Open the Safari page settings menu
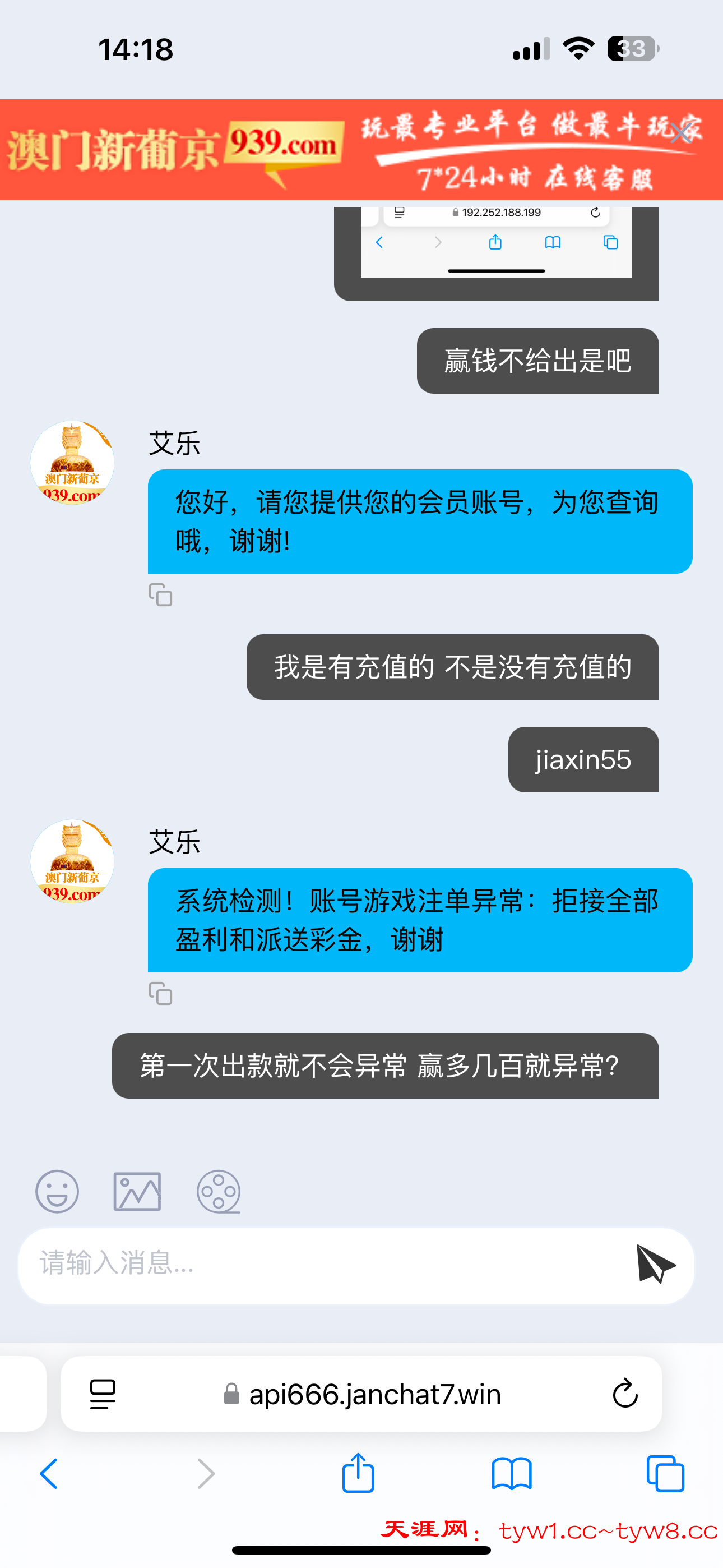The width and height of the screenshot is (723, 1568). click(x=103, y=1394)
